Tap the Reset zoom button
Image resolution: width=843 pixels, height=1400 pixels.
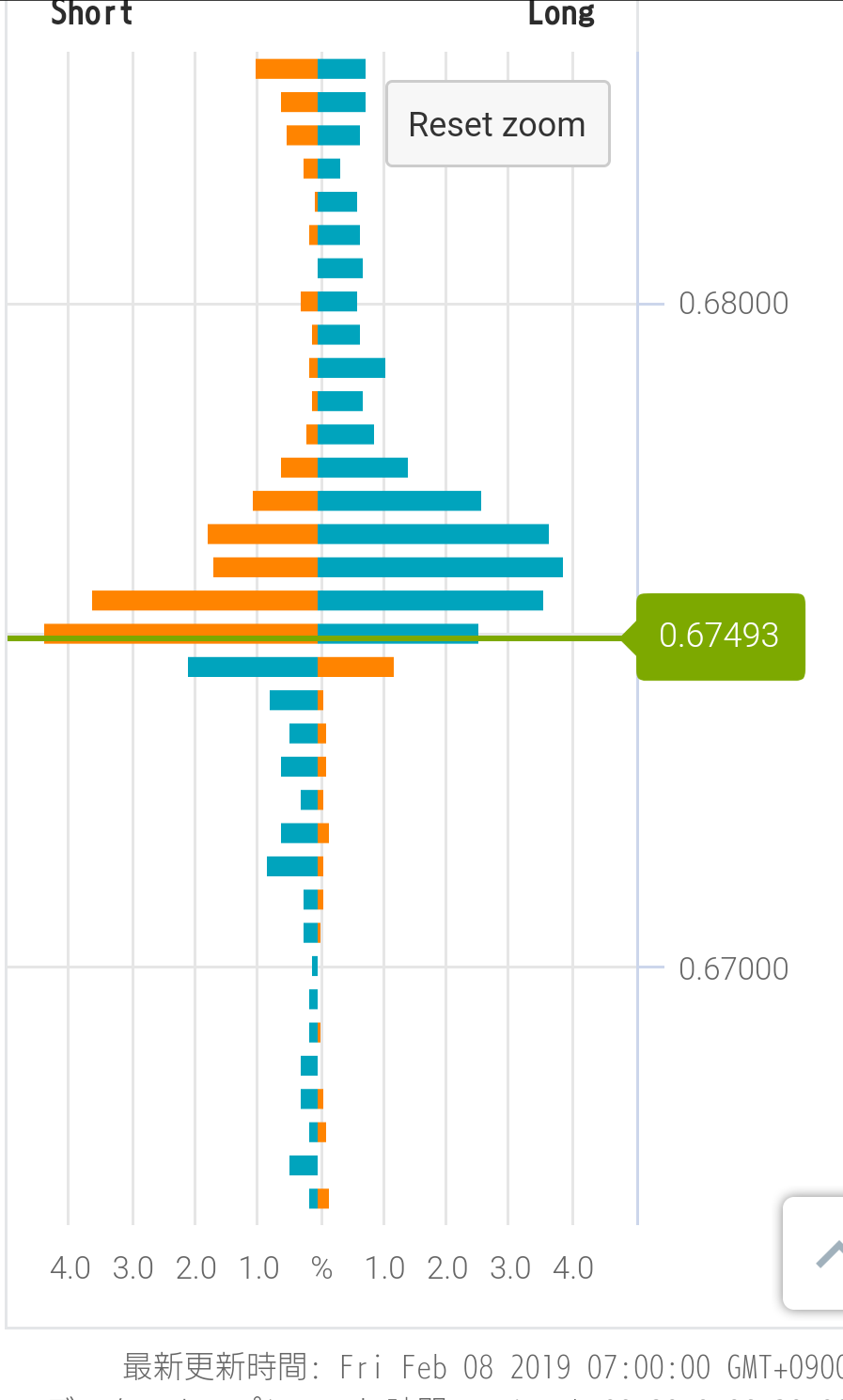(497, 124)
